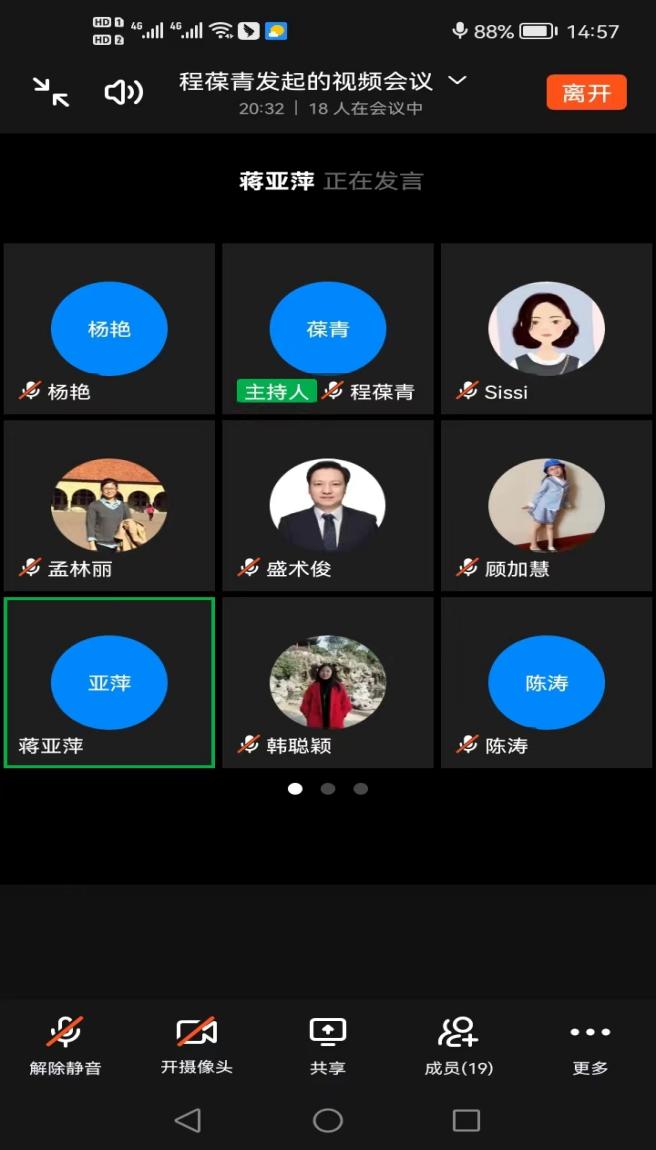The width and height of the screenshot is (656, 1150).
Task: Open the 成员(19) members list
Action: 459,1044
